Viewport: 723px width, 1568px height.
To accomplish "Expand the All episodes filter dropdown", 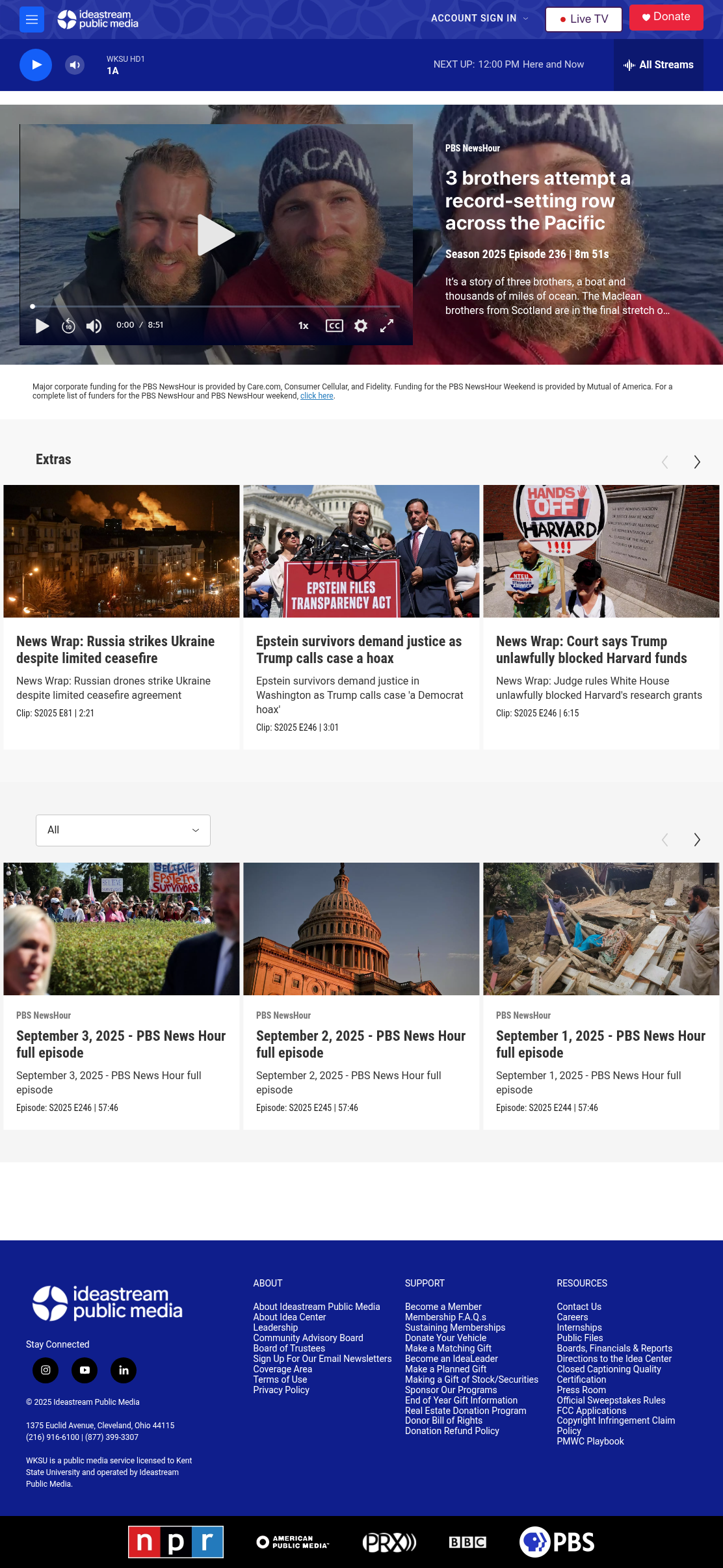I will (123, 830).
